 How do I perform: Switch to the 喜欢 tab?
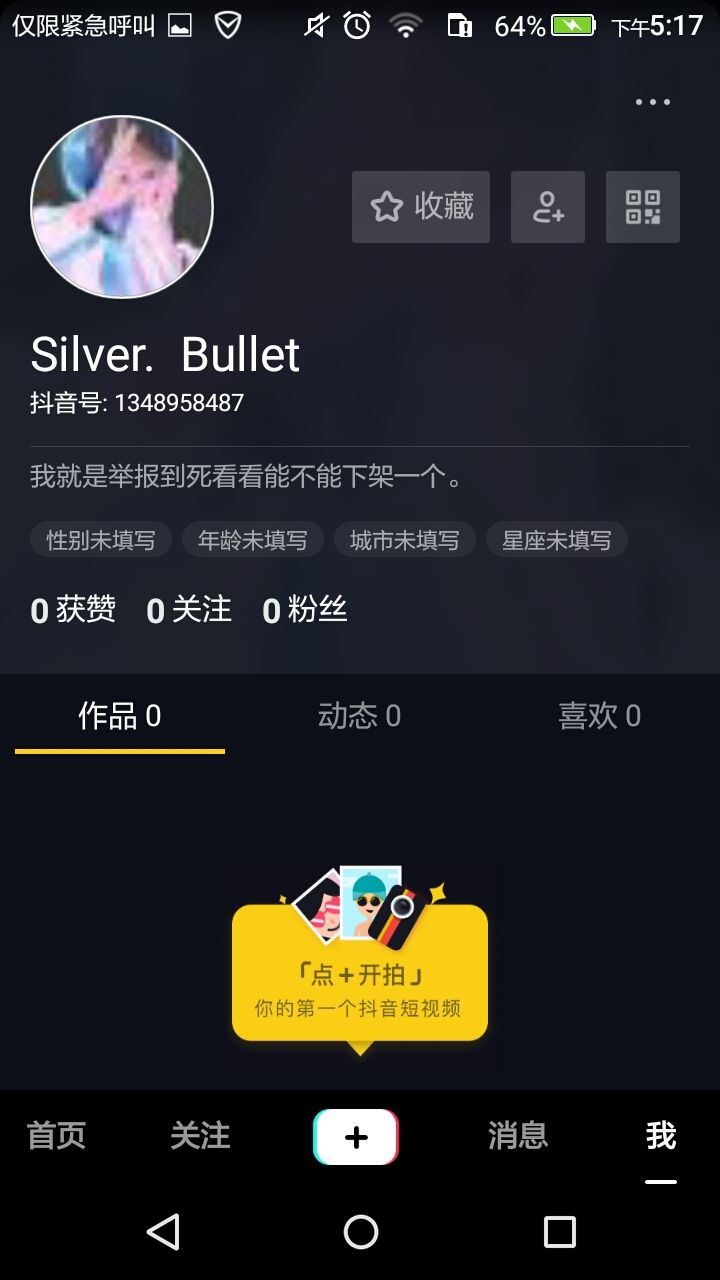point(599,716)
